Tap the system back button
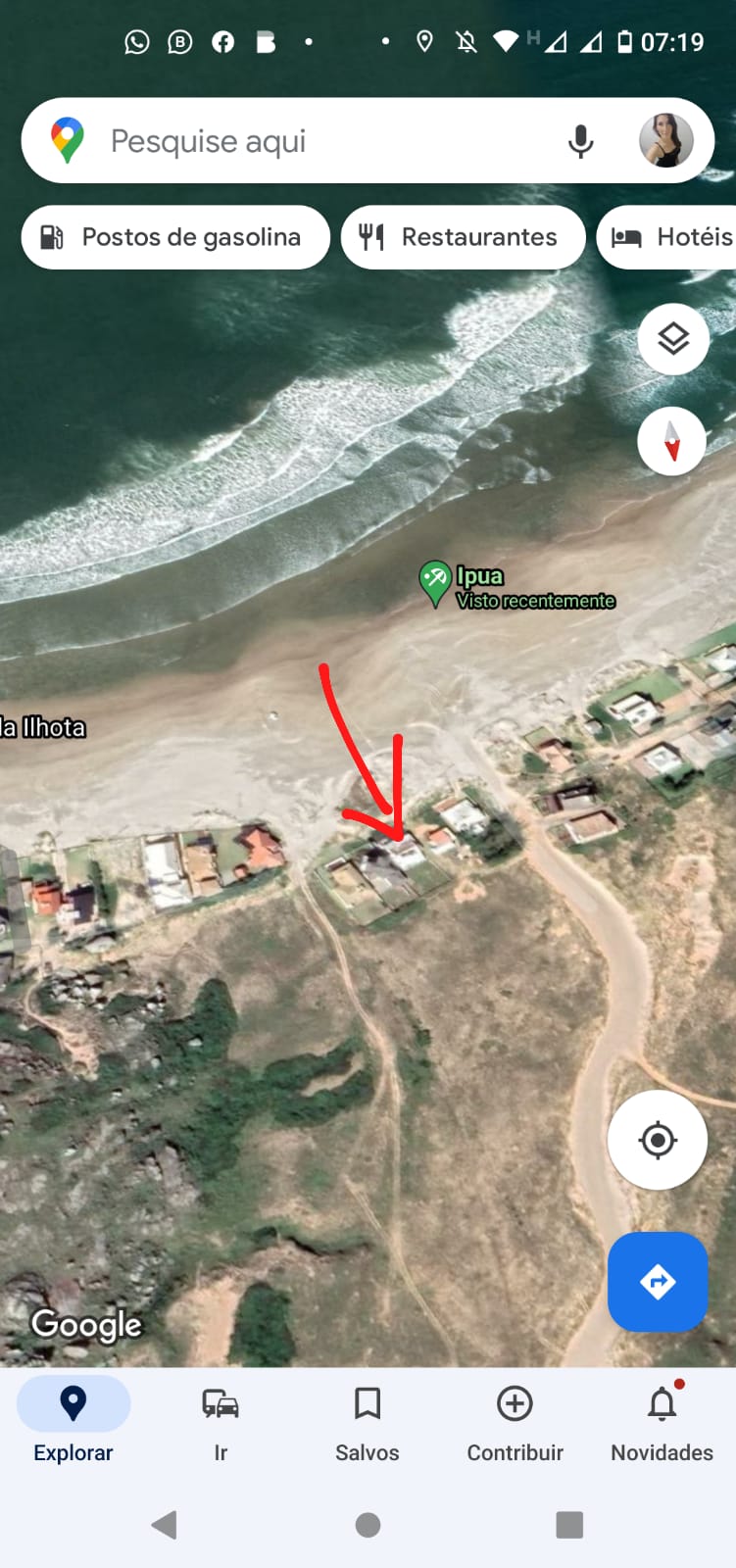The height and width of the screenshot is (1568, 736). pyautogui.click(x=165, y=1525)
